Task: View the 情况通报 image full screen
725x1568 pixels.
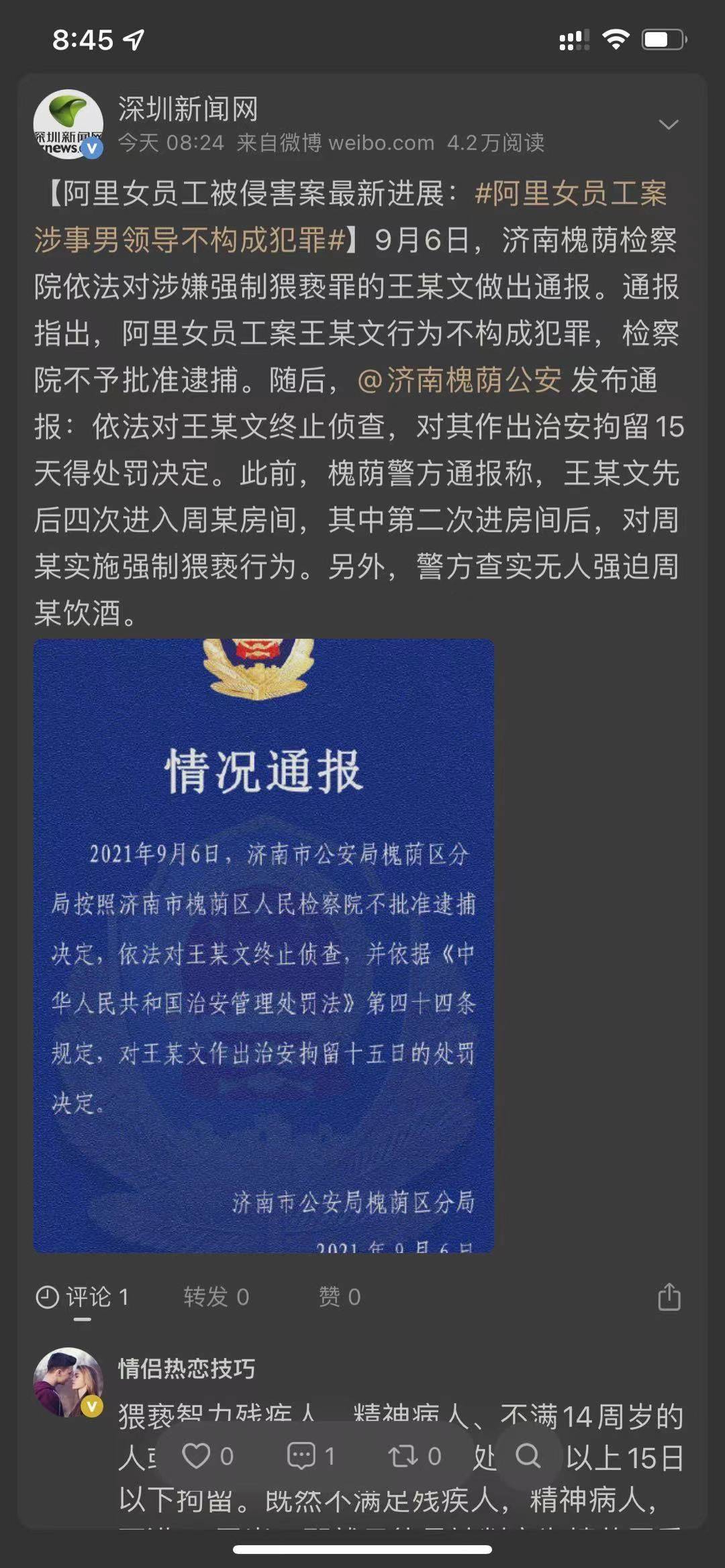Action: coord(264,945)
